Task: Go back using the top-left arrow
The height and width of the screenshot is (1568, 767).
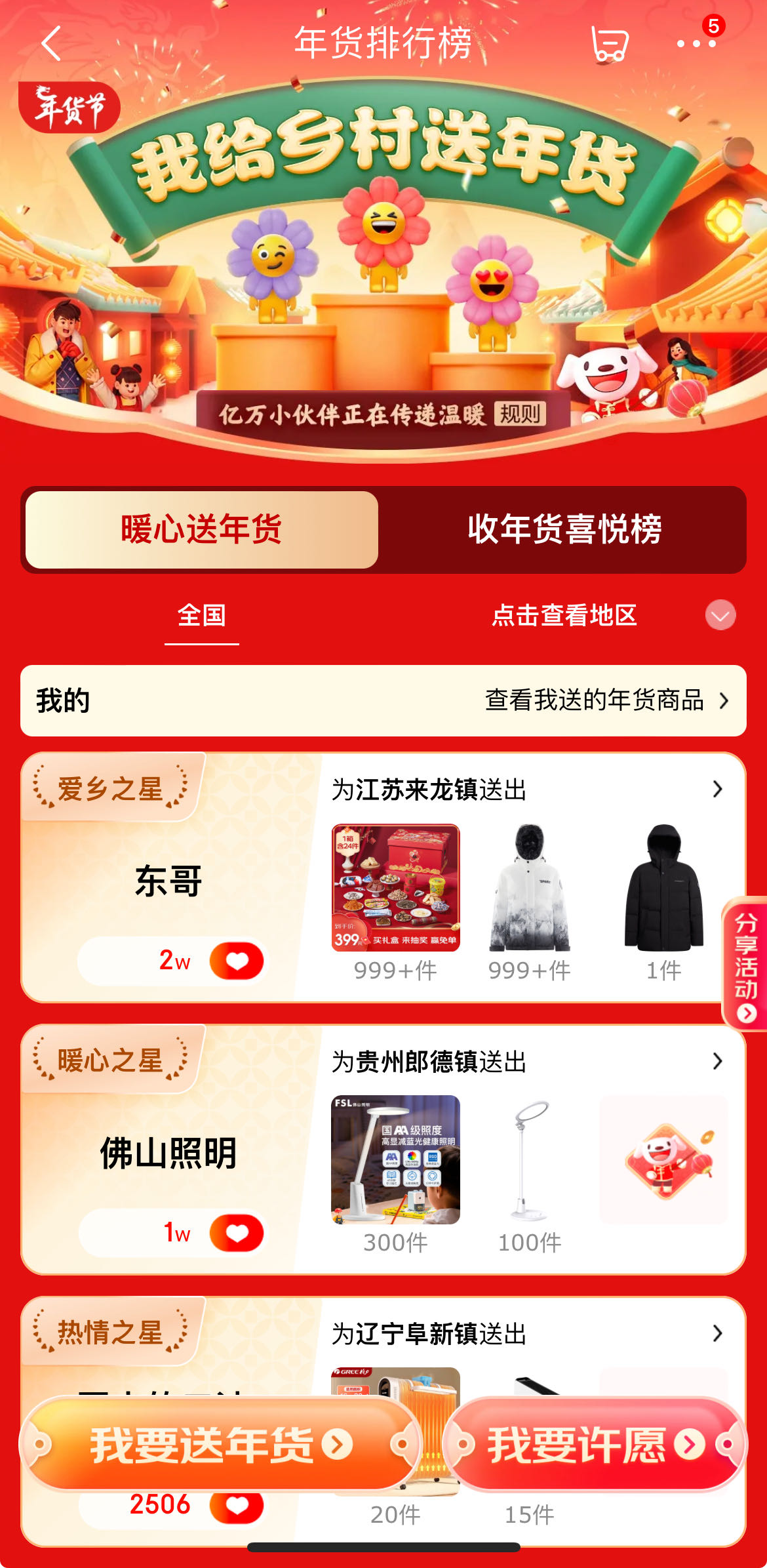Action: [51, 43]
